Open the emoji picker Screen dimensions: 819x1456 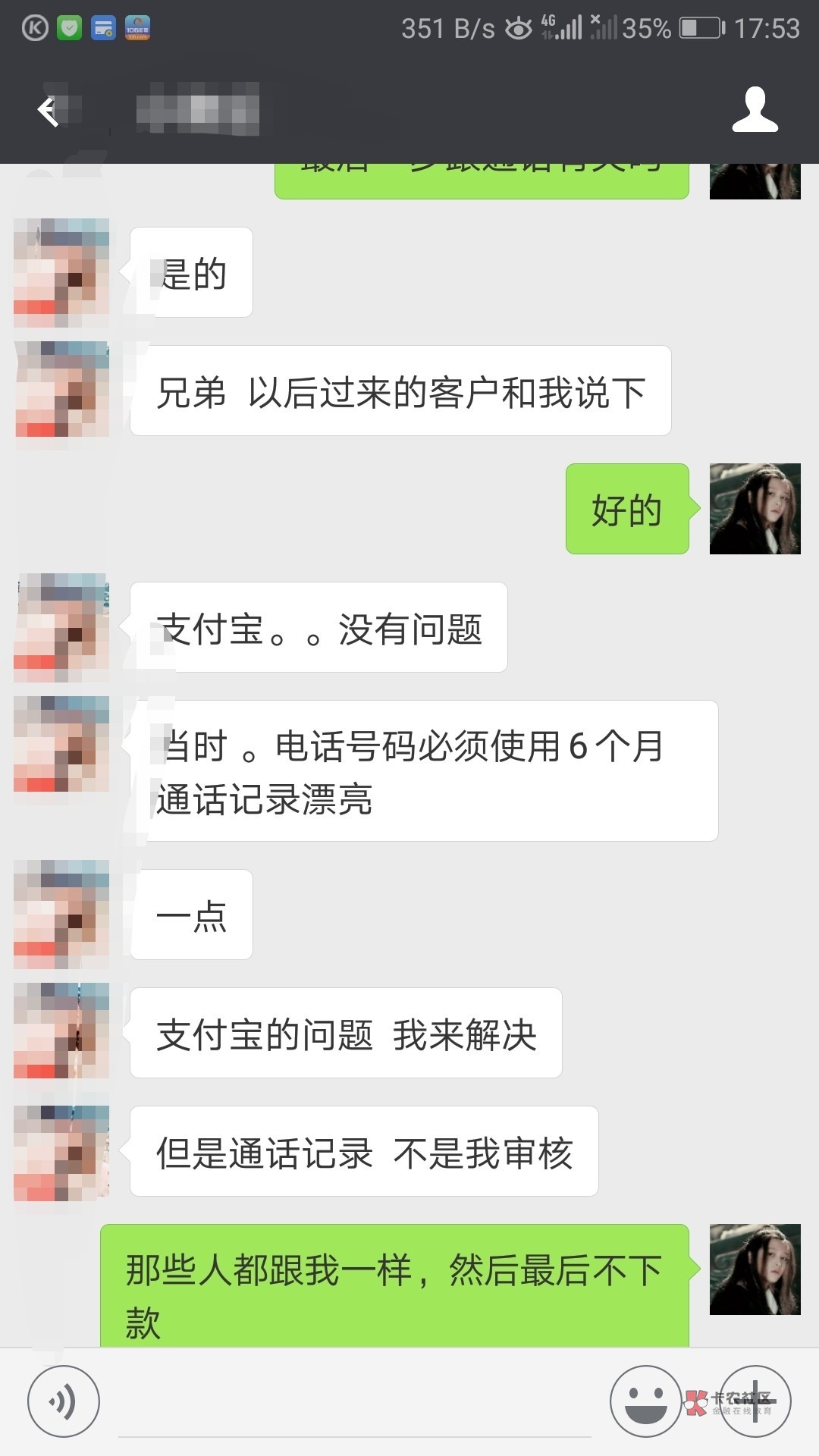pyautogui.click(x=646, y=1401)
